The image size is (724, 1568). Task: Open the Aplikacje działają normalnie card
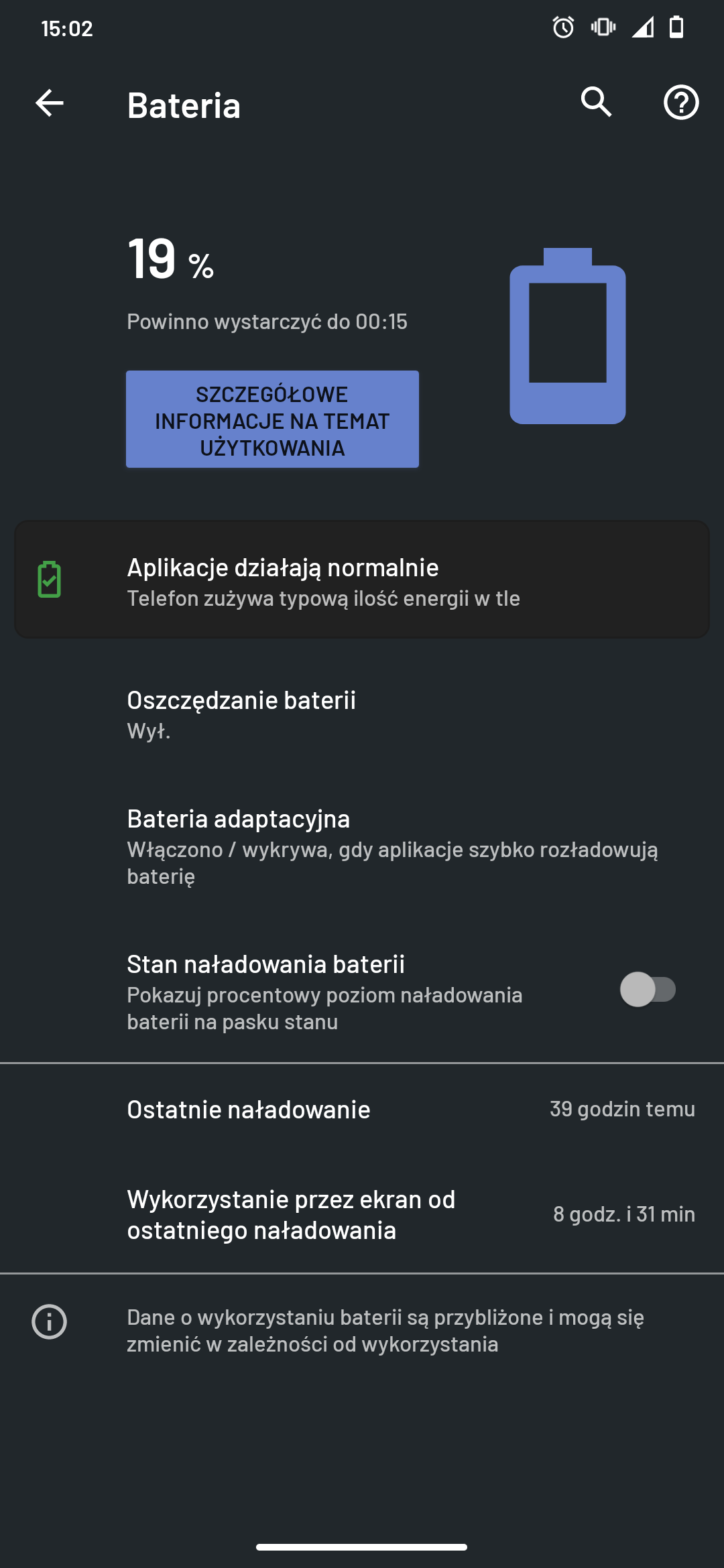point(362,580)
